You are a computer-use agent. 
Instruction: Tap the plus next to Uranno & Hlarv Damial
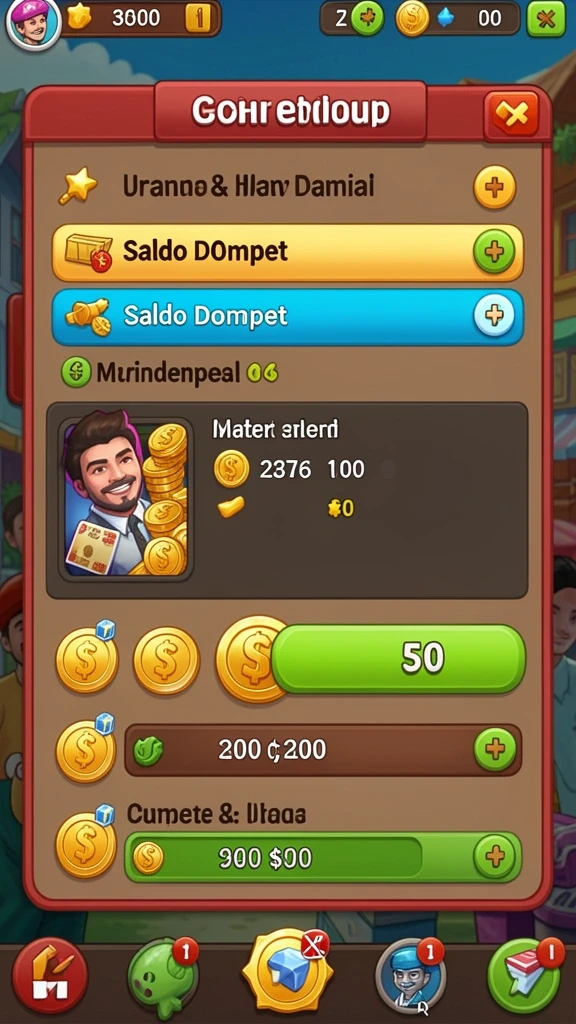494,187
